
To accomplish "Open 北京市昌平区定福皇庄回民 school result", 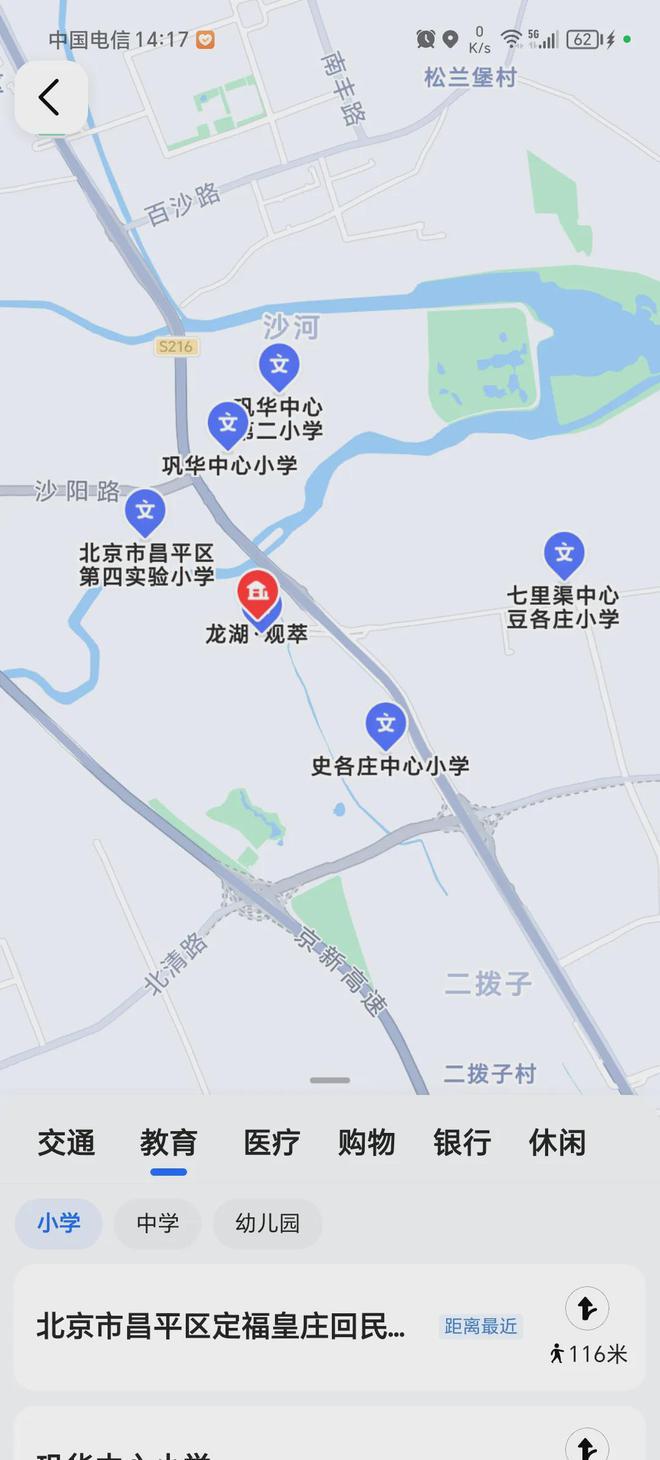I will (221, 1326).
